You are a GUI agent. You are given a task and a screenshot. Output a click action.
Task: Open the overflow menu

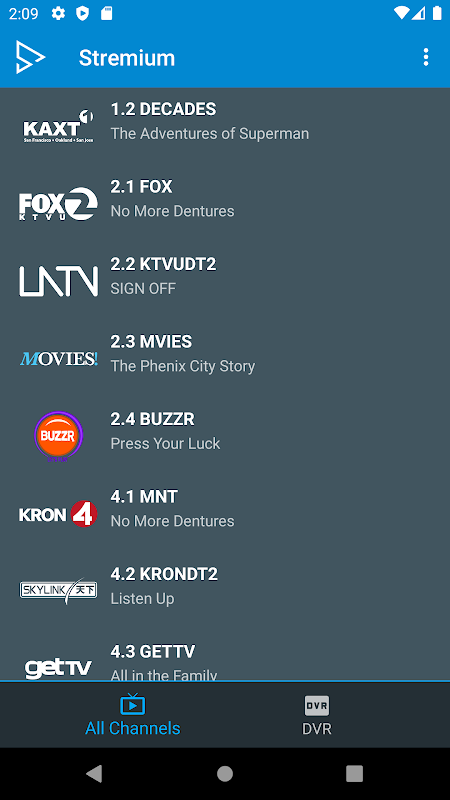point(426,57)
